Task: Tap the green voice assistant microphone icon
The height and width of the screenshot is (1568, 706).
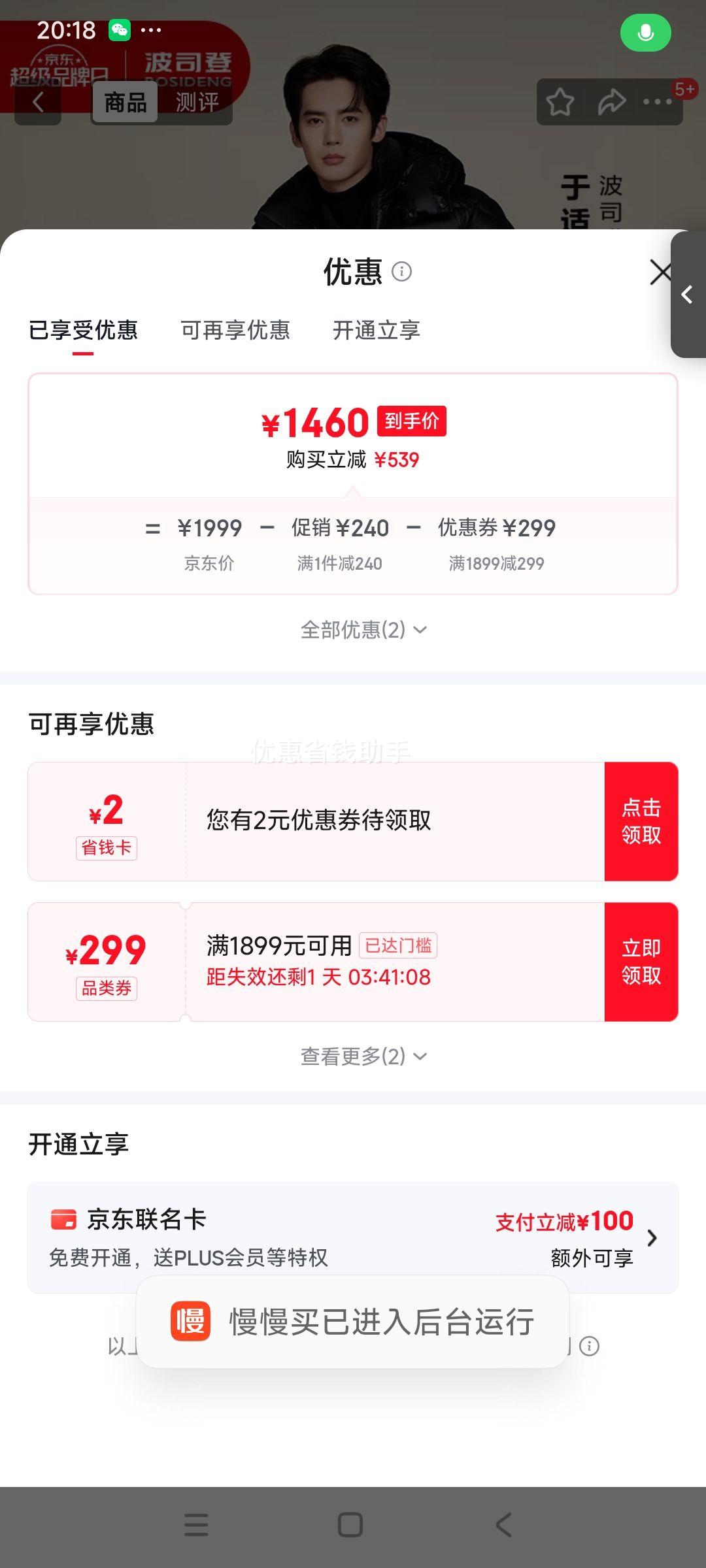Action: tap(645, 33)
